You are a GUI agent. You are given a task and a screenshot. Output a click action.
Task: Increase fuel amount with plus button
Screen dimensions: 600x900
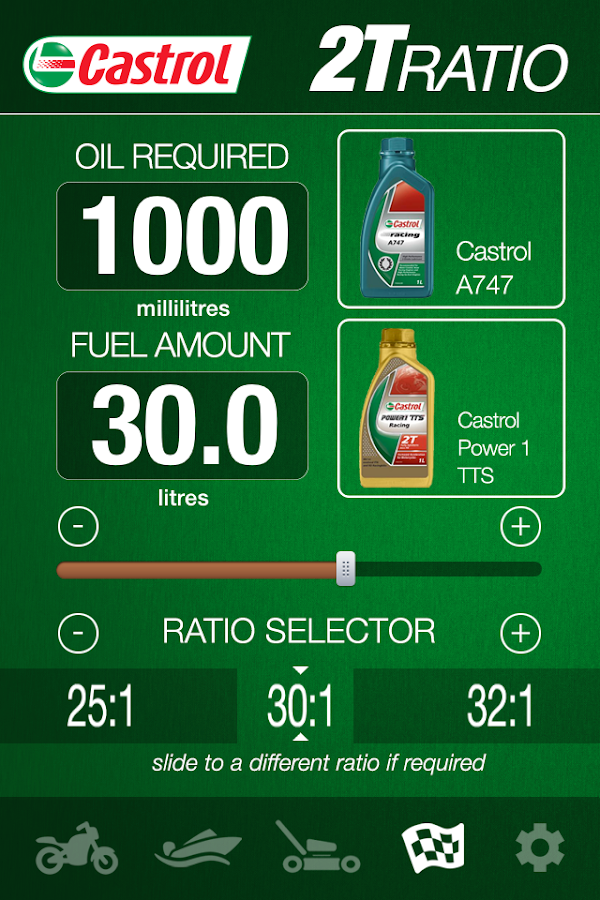point(520,526)
